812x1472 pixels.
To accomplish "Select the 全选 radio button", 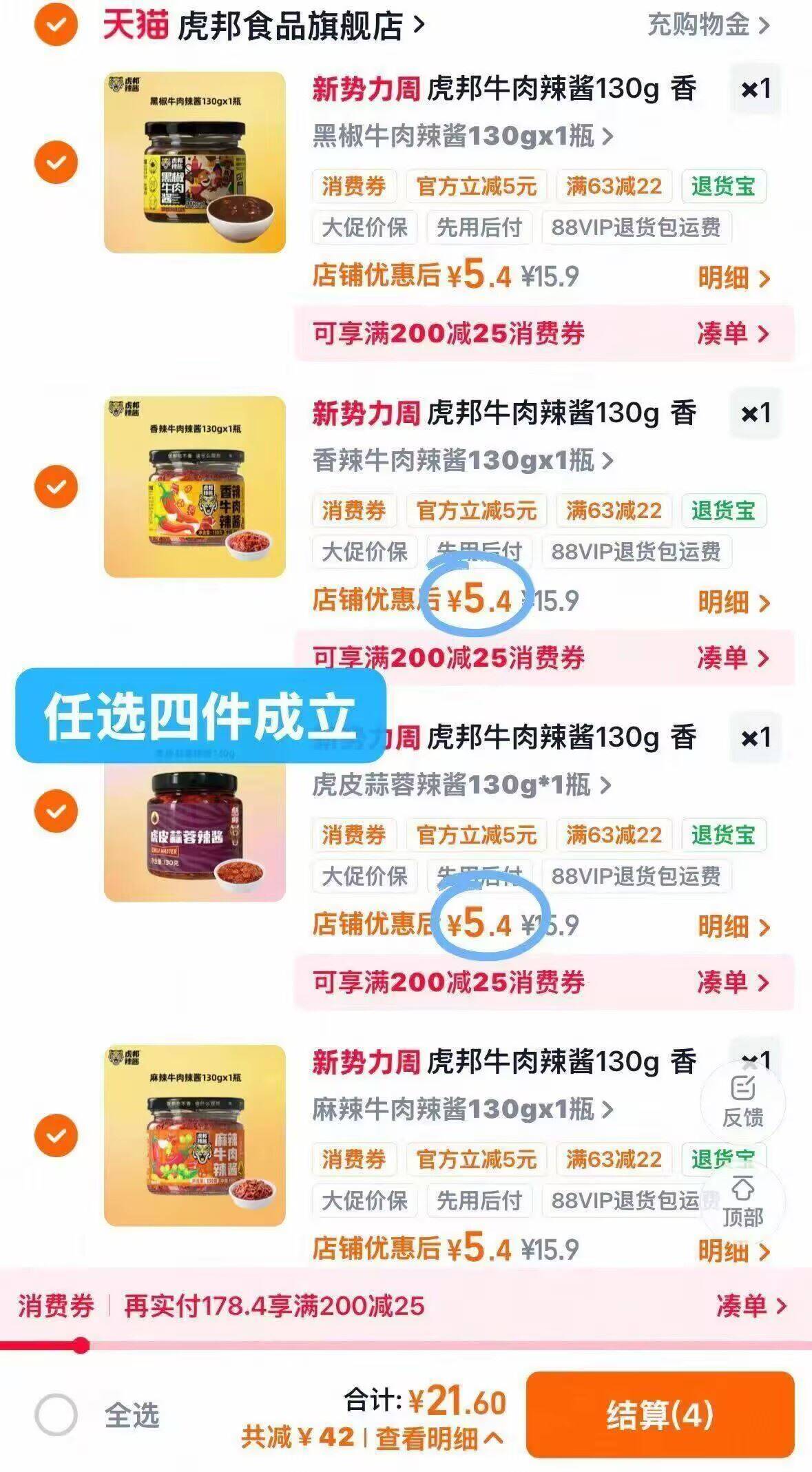I will pyautogui.click(x=56, y=1416).
